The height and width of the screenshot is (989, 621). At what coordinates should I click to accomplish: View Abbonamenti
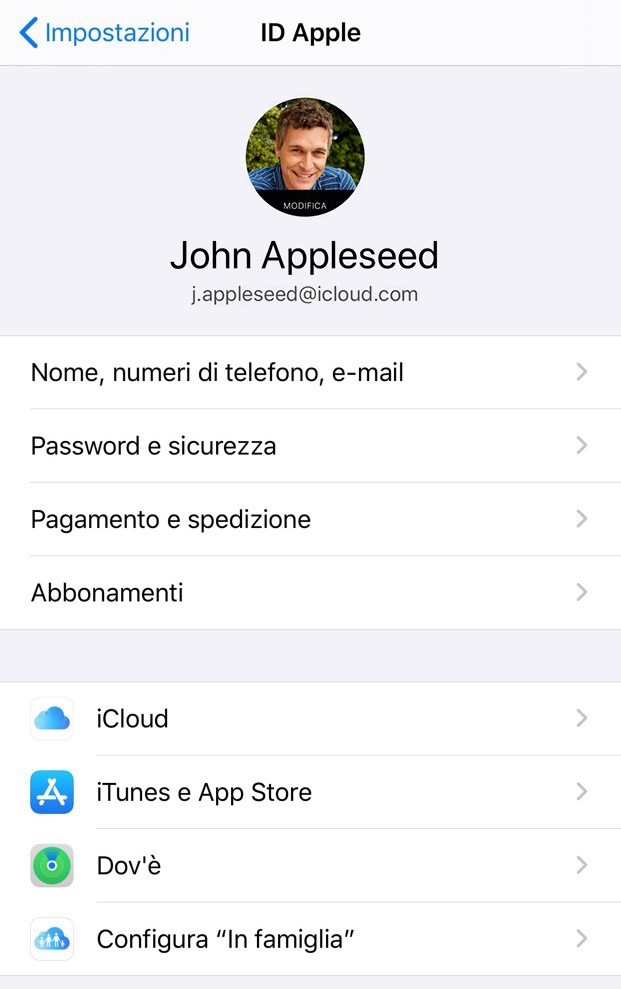click(310, 593)
